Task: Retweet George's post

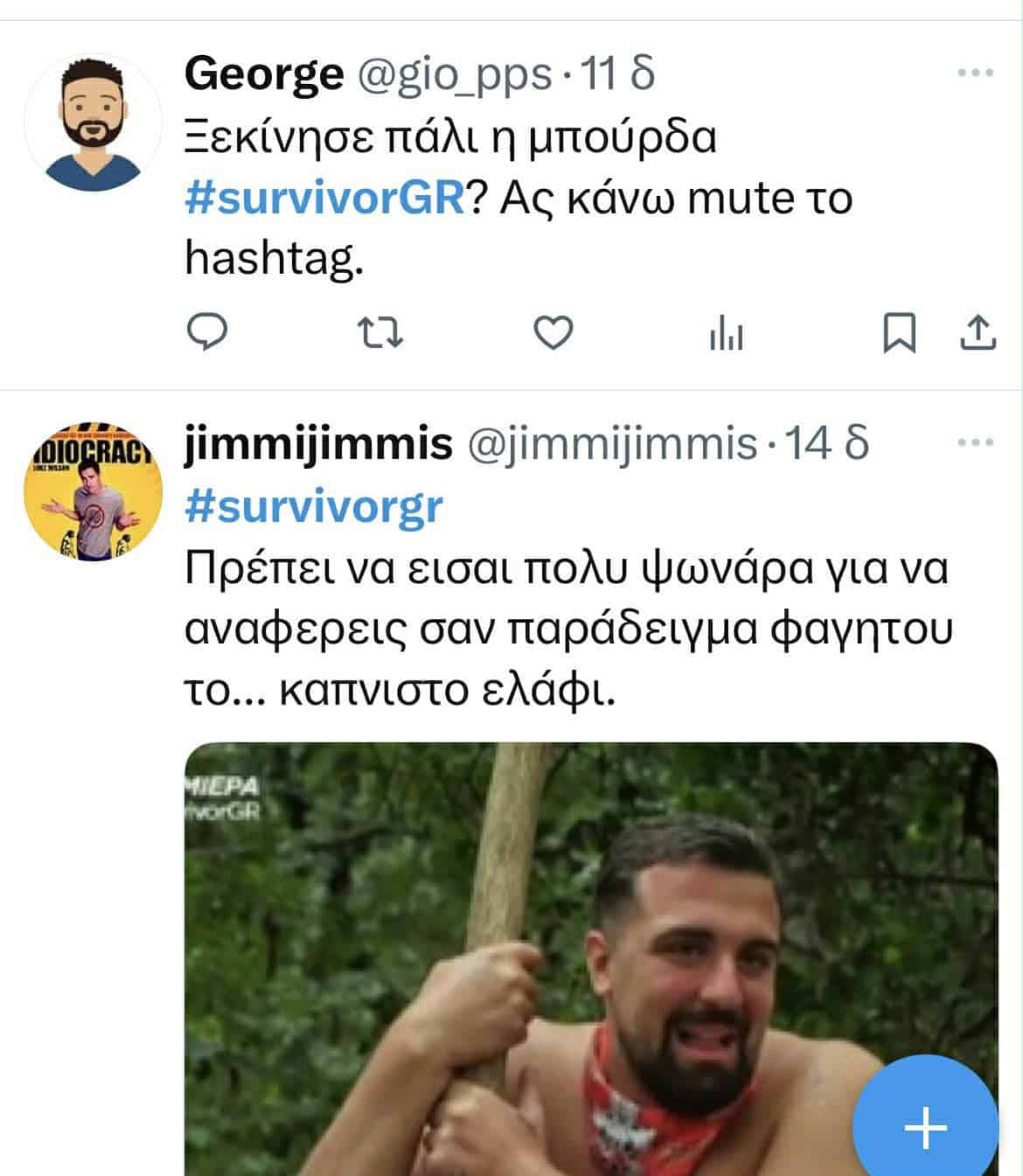Action: tap(381, 333)
